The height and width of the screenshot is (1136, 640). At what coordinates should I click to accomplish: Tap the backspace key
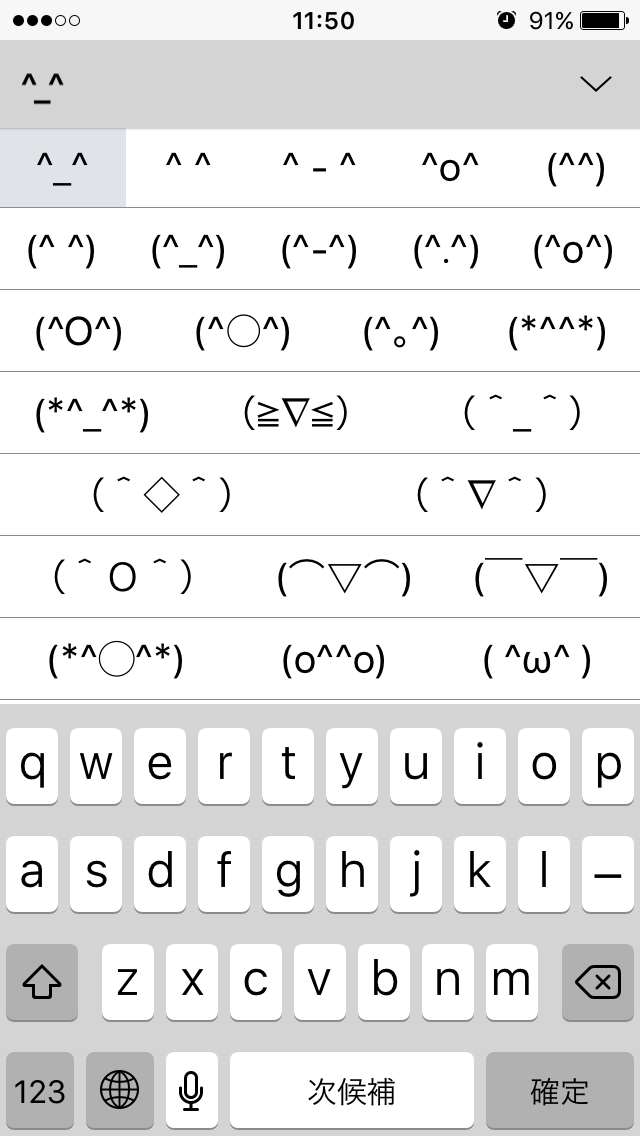coord(597,982)
